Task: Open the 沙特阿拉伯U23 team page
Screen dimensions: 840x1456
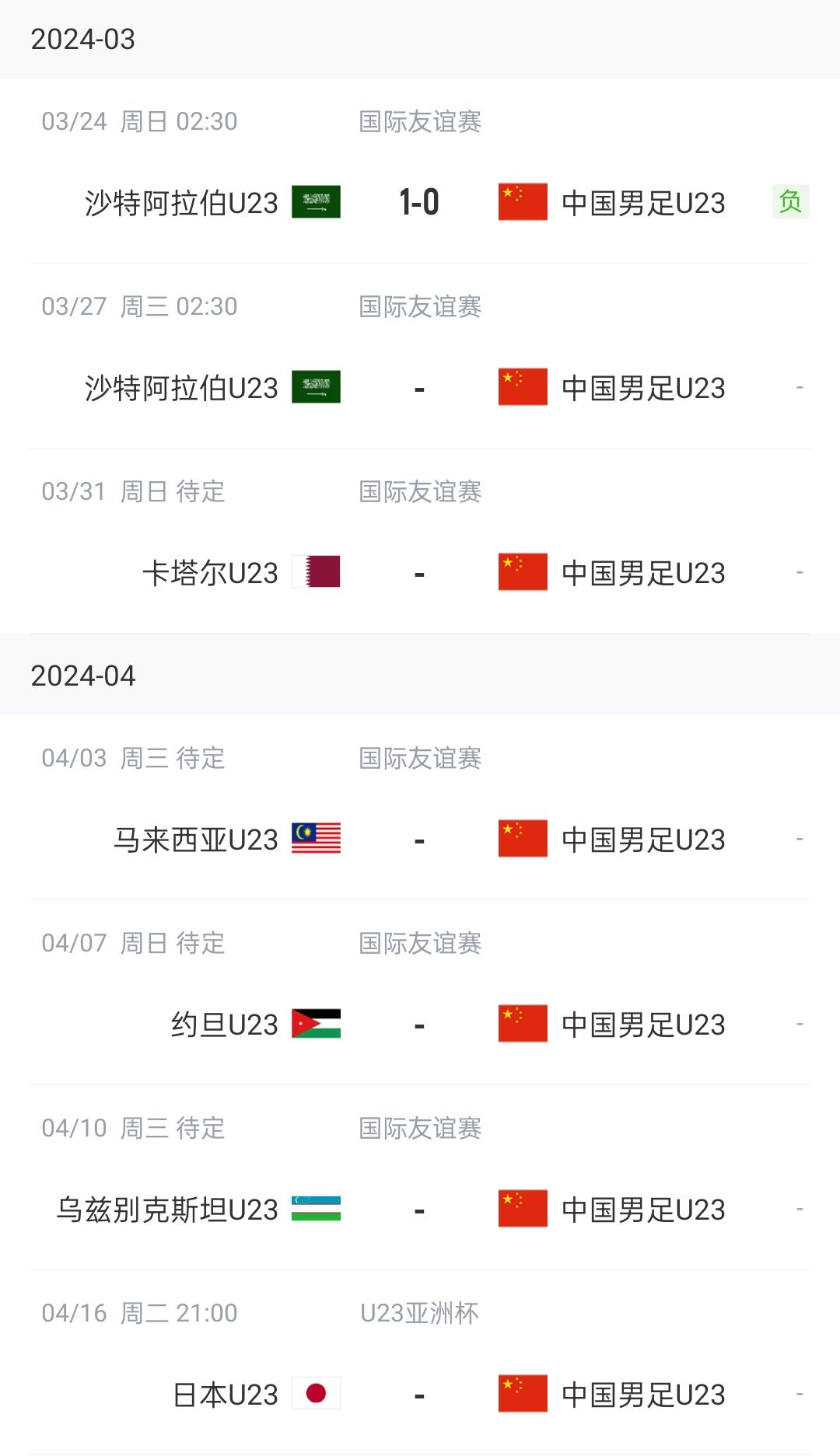Action: pyautogui.click(x=180, y=201)
